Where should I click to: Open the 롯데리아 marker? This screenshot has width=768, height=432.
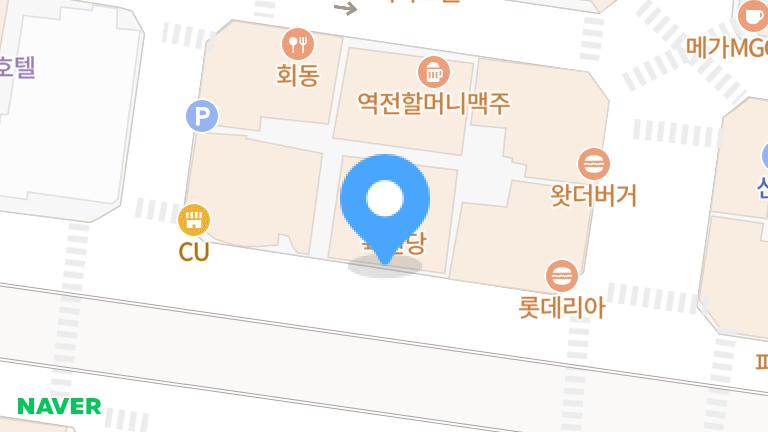coord(562,277)
